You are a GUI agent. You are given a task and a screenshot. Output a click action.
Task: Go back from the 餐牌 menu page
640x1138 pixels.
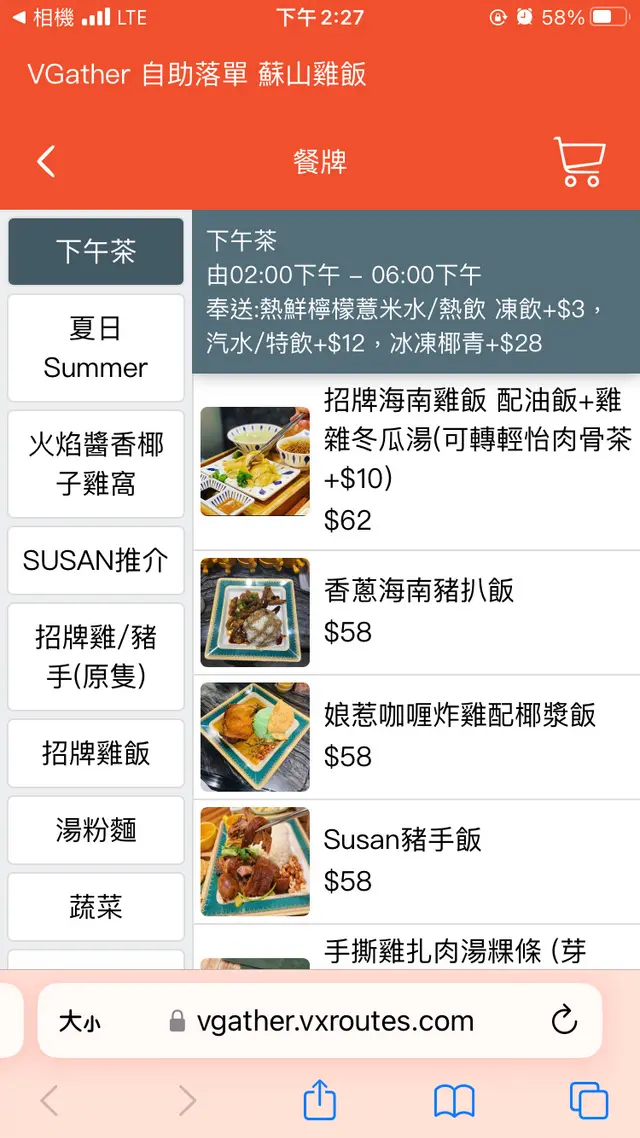[46, 162]
